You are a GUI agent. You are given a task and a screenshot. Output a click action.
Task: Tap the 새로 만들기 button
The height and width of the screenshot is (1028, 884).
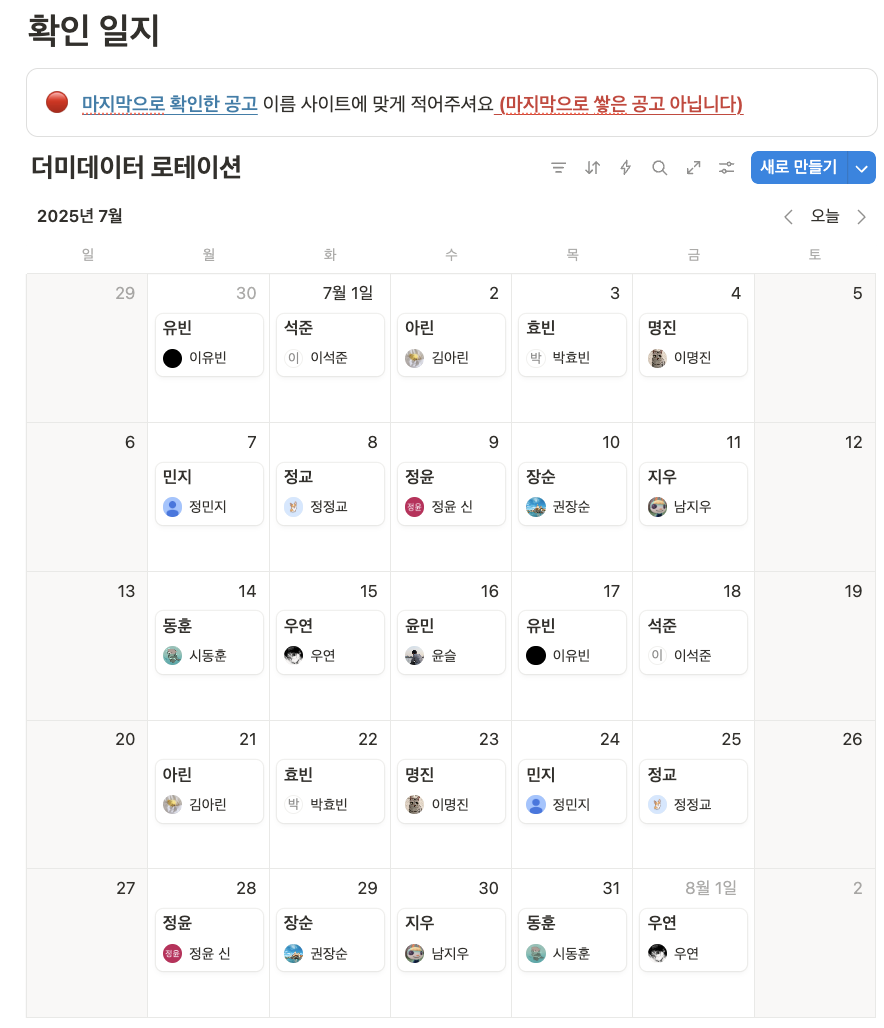(798, 168)
